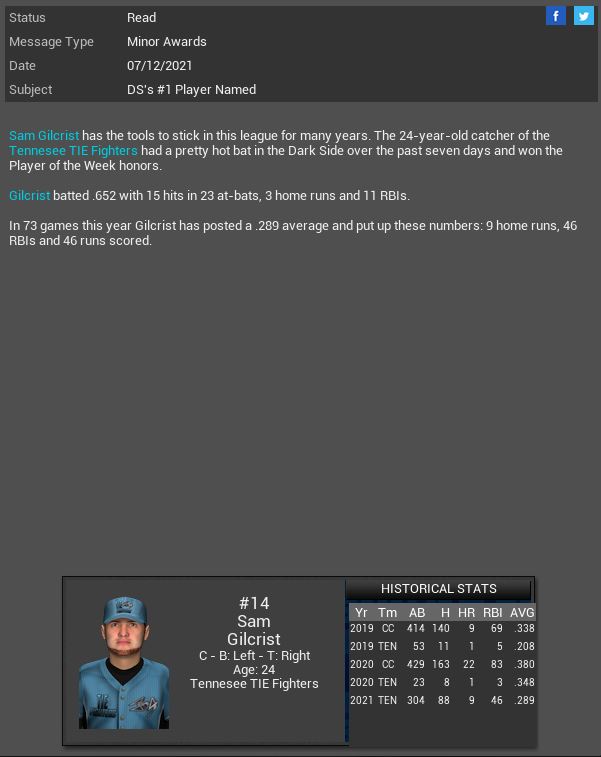The image size is (601, 757).
Task: Share this award news on Twitter
Action: pyautogui.click(x=583, y=16)
